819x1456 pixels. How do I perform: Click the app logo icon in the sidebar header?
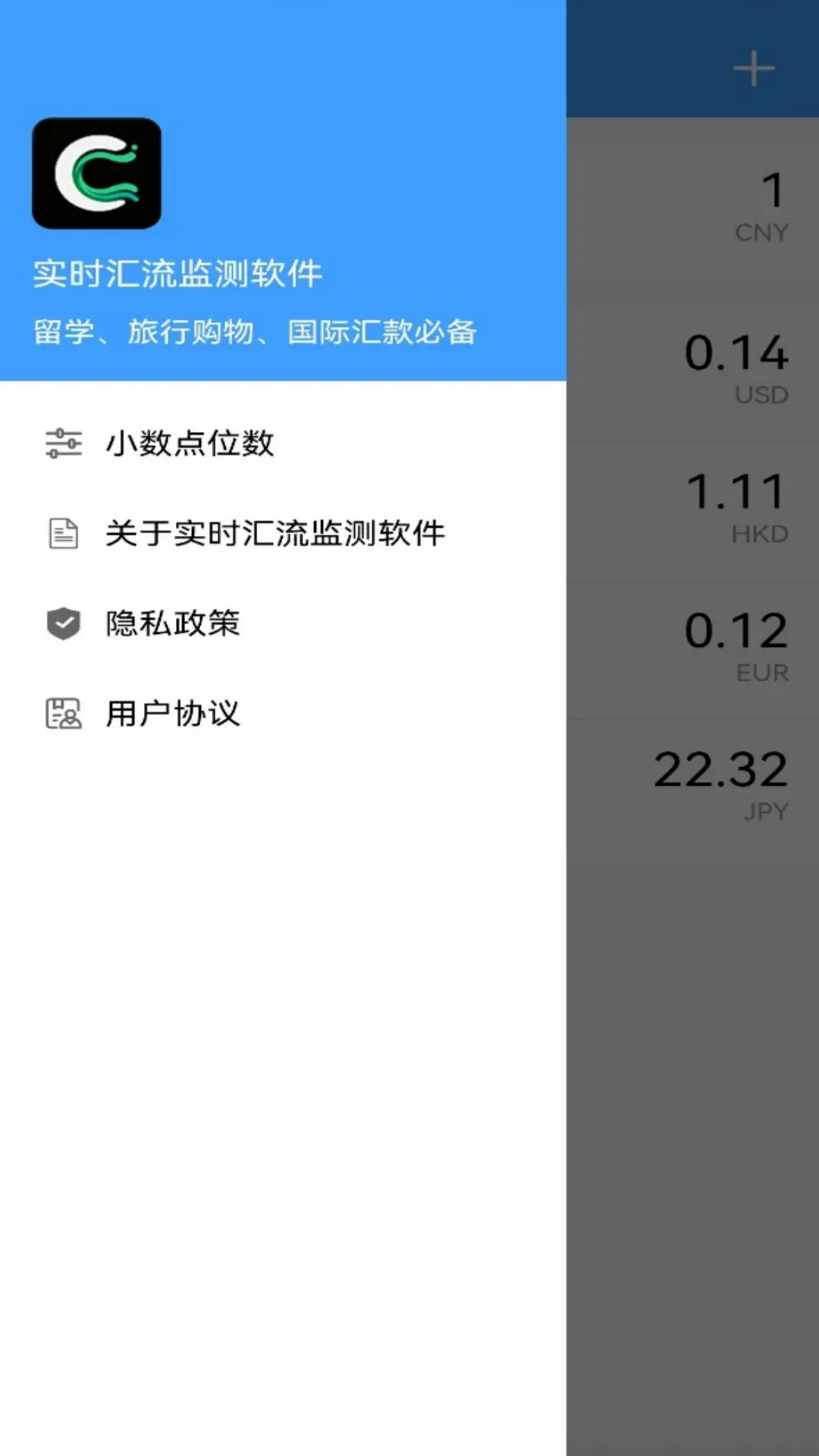[x=98, y=172]
